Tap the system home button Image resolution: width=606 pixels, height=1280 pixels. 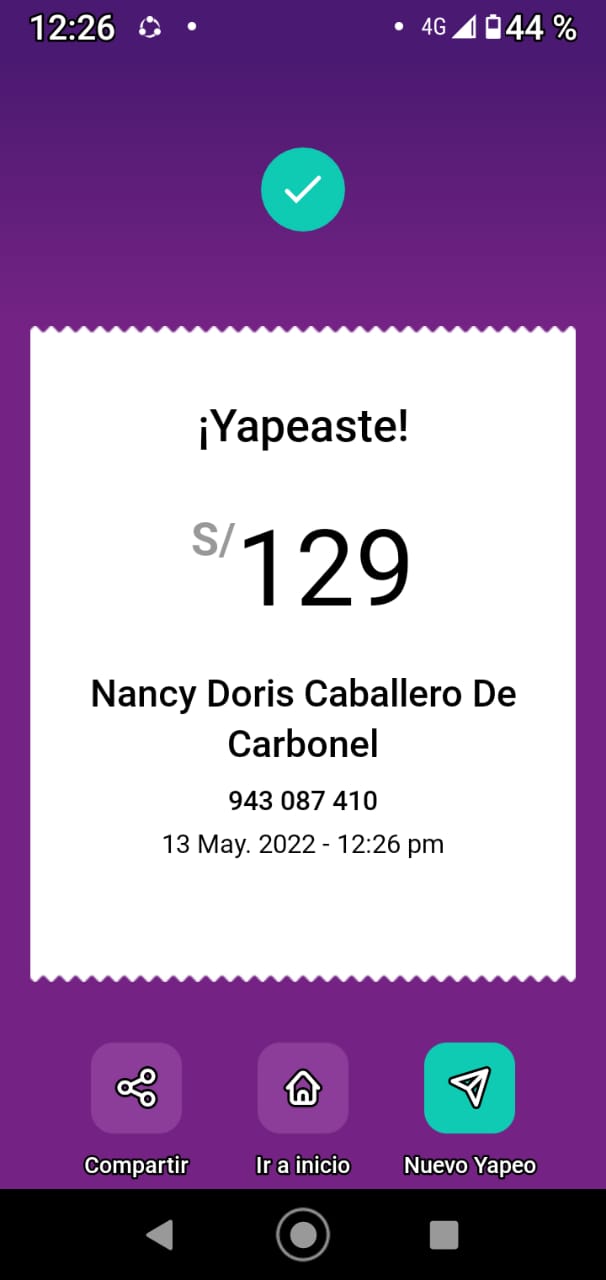pyautogui.click(x=303, y=1235)
